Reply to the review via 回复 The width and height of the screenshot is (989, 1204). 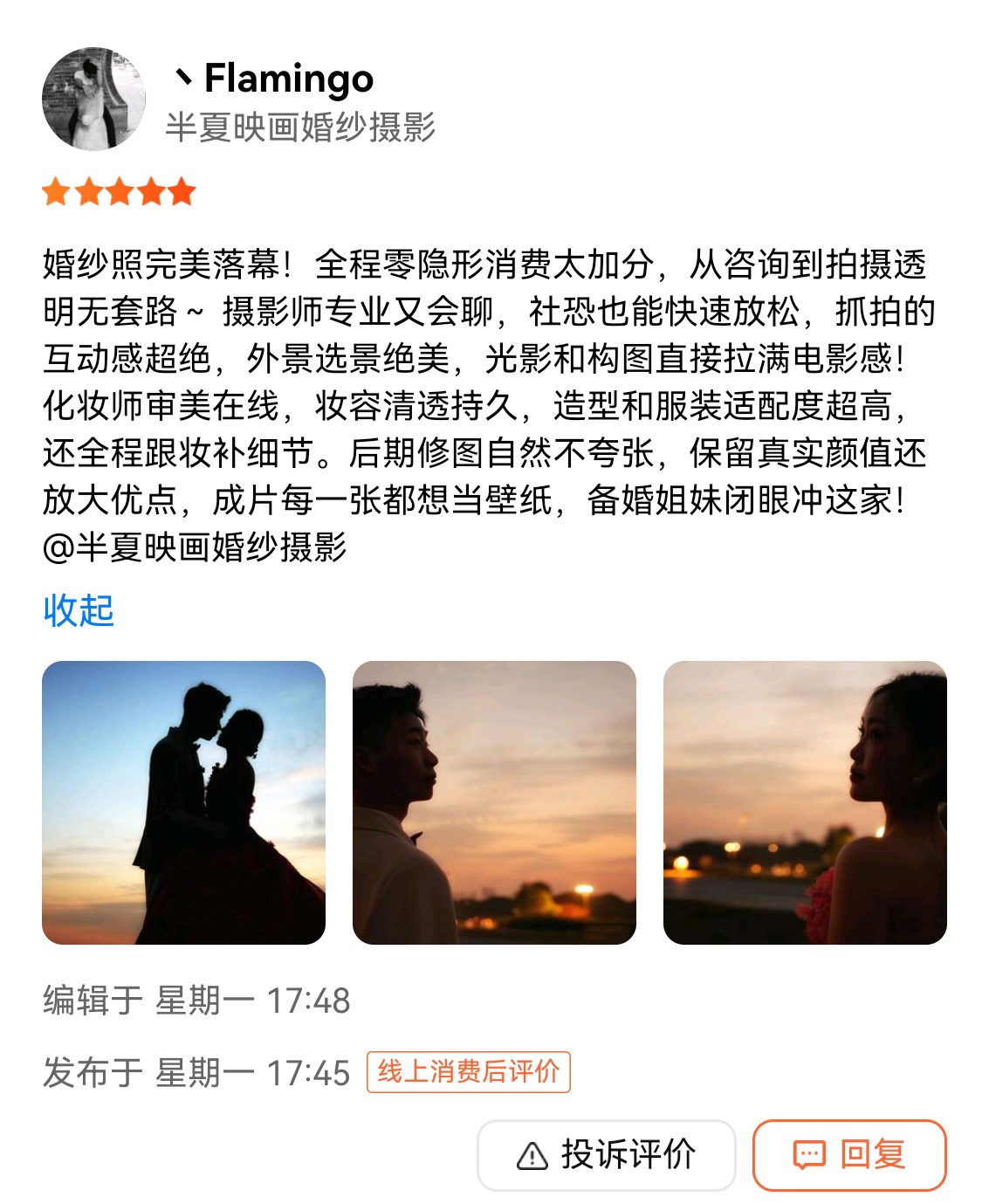[x=849, y=1155]
